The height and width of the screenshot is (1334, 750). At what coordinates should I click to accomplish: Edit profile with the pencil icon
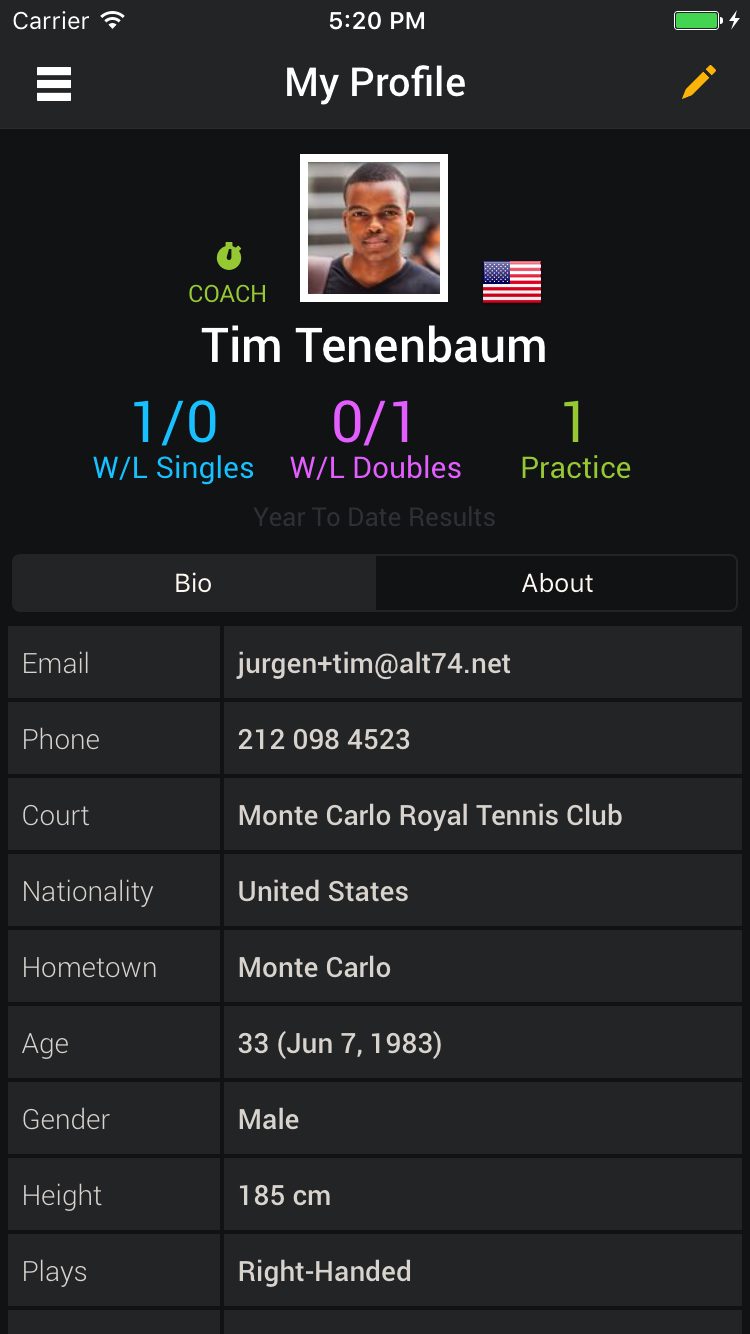(699, 83)
